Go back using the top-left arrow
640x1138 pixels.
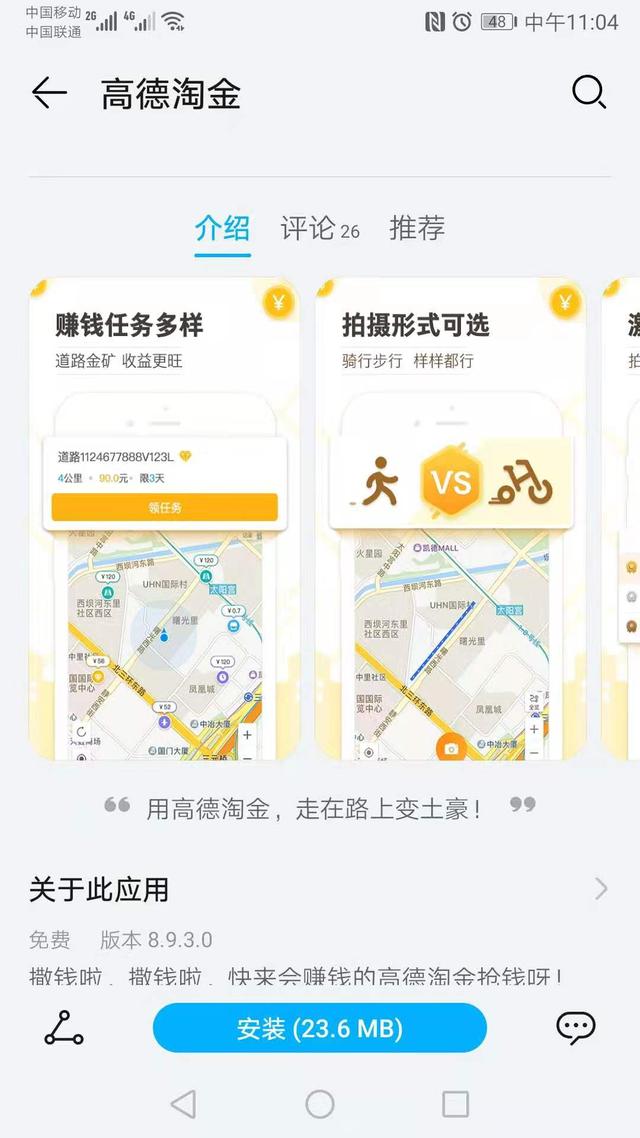coord(49,93)
